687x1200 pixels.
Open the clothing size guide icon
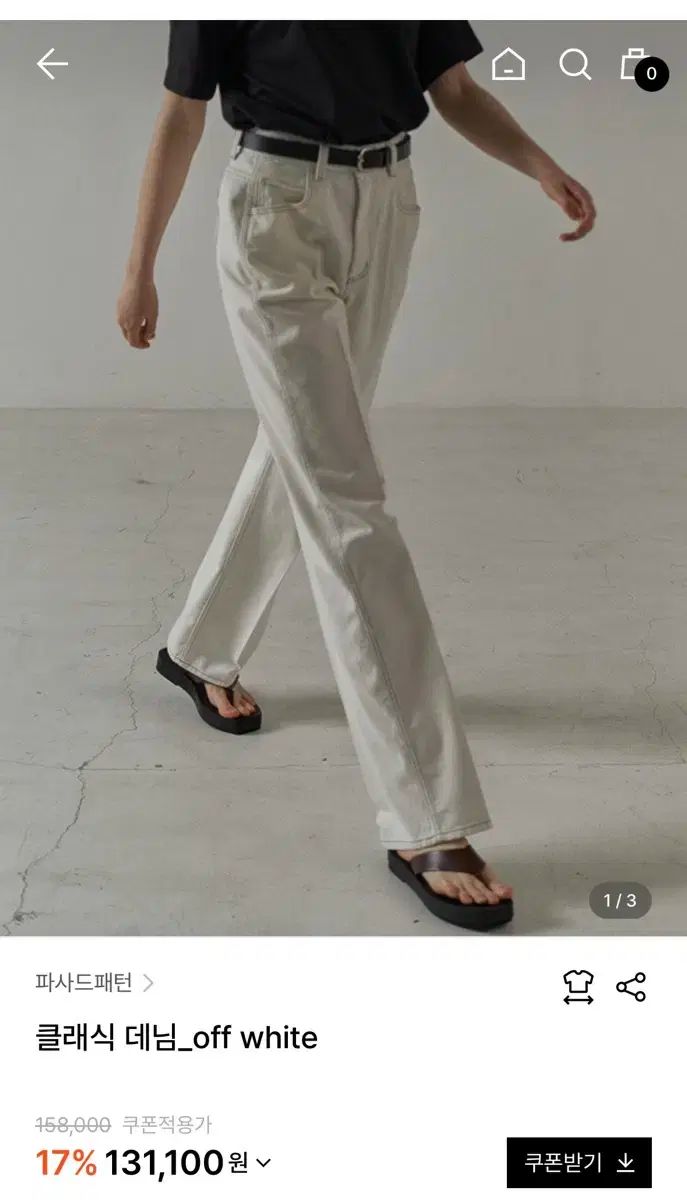click(578, 987)
